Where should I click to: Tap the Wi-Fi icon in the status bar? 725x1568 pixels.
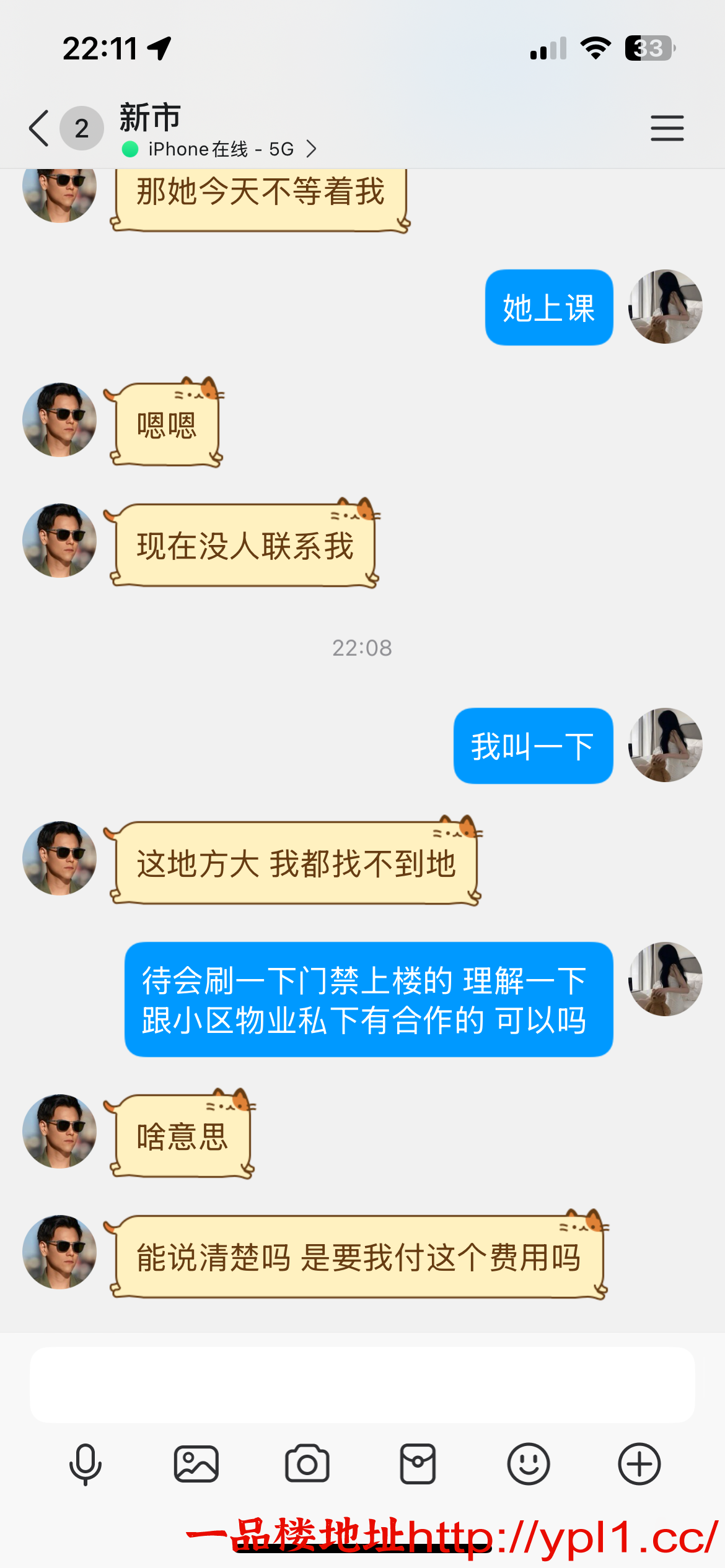point(597,48)
